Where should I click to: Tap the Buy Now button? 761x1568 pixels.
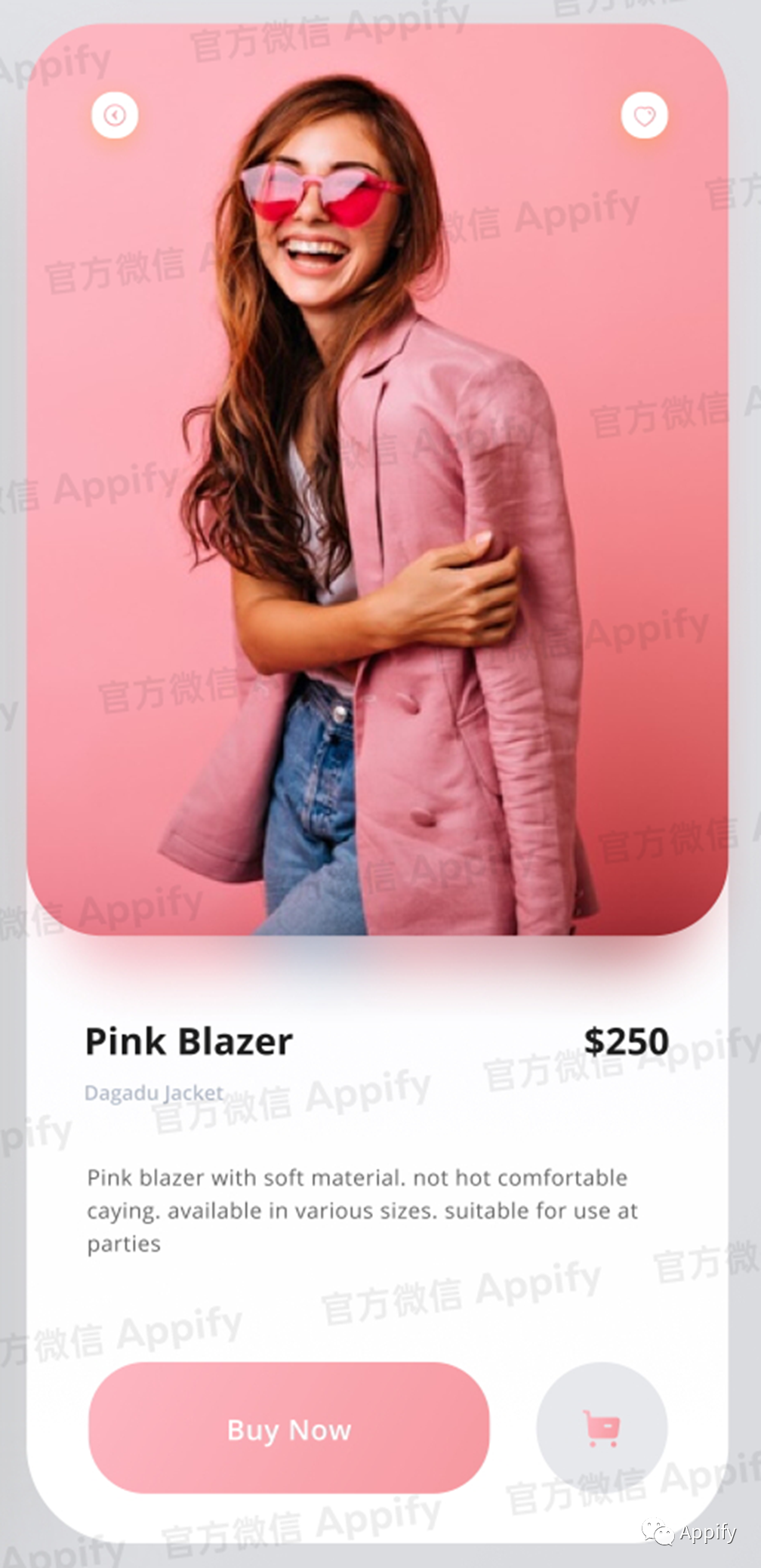coord(288,1428)
